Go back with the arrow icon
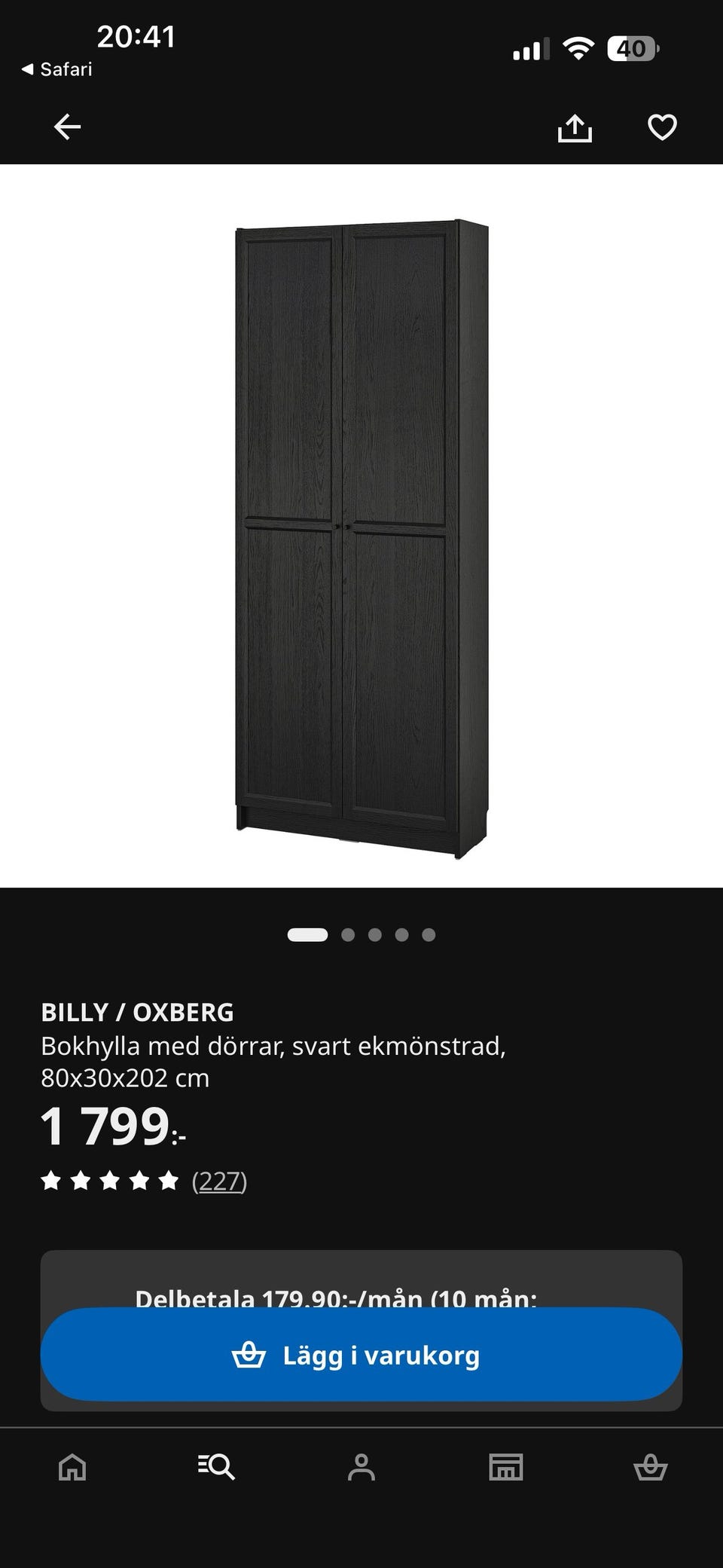 tap(67, 127)
